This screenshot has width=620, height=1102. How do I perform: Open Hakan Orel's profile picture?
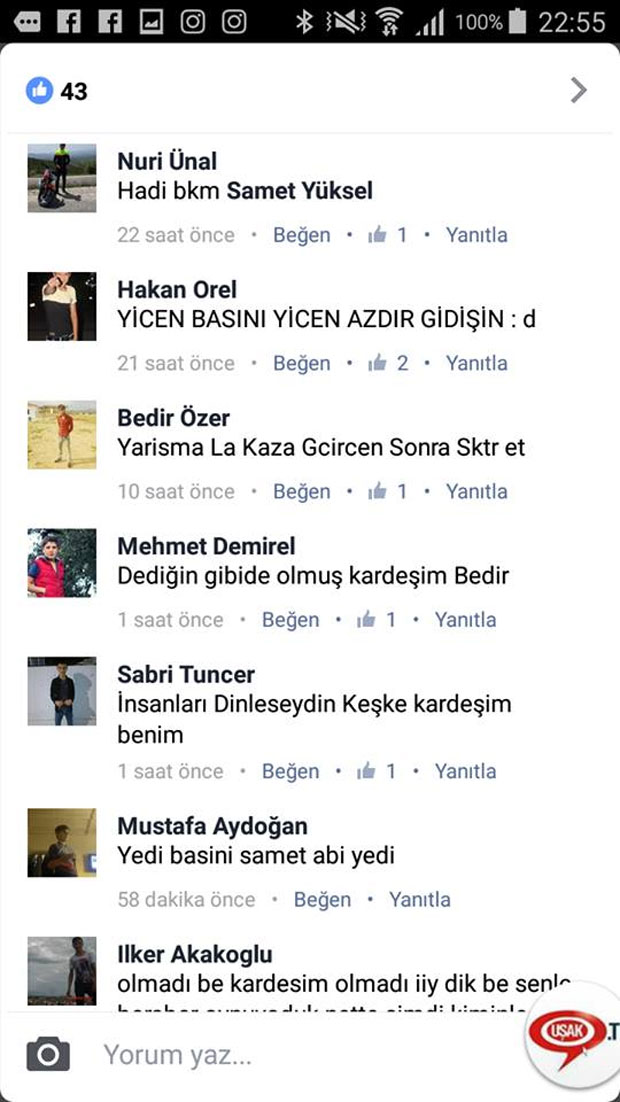pyautogui.click(x=61, y=307)
